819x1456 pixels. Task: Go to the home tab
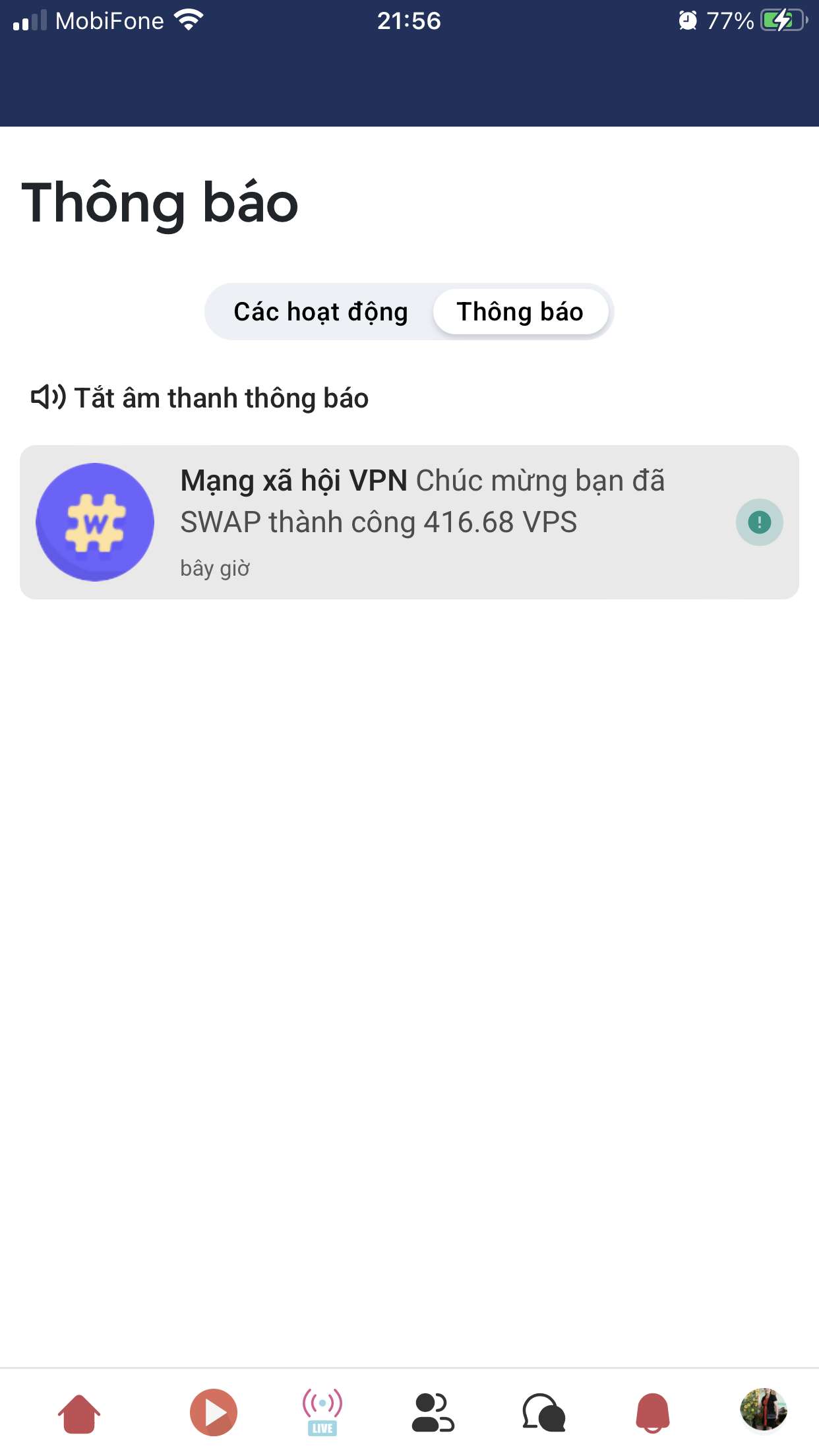(x=79, y=1413)
